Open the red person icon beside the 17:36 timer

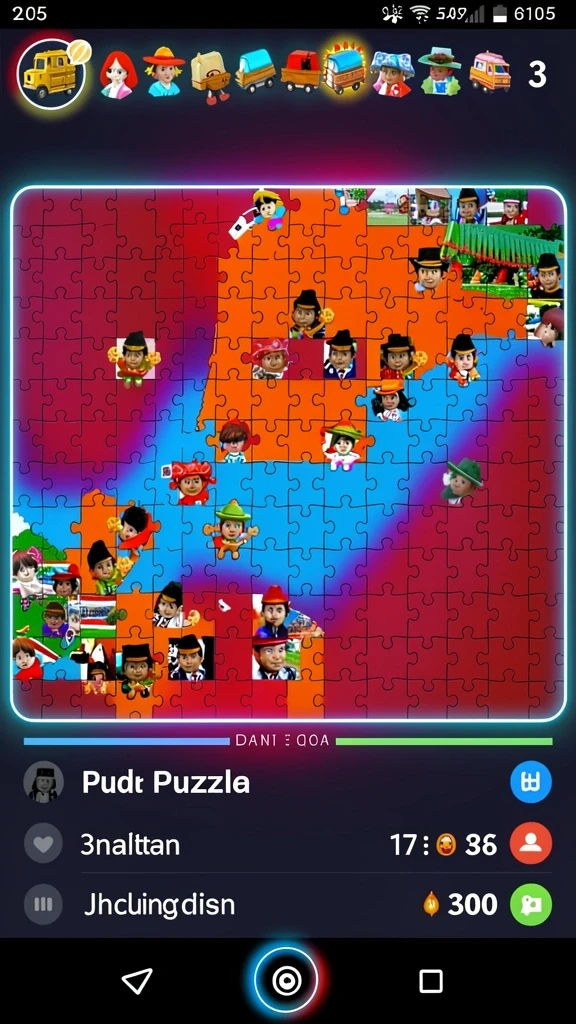click(530, 843)
